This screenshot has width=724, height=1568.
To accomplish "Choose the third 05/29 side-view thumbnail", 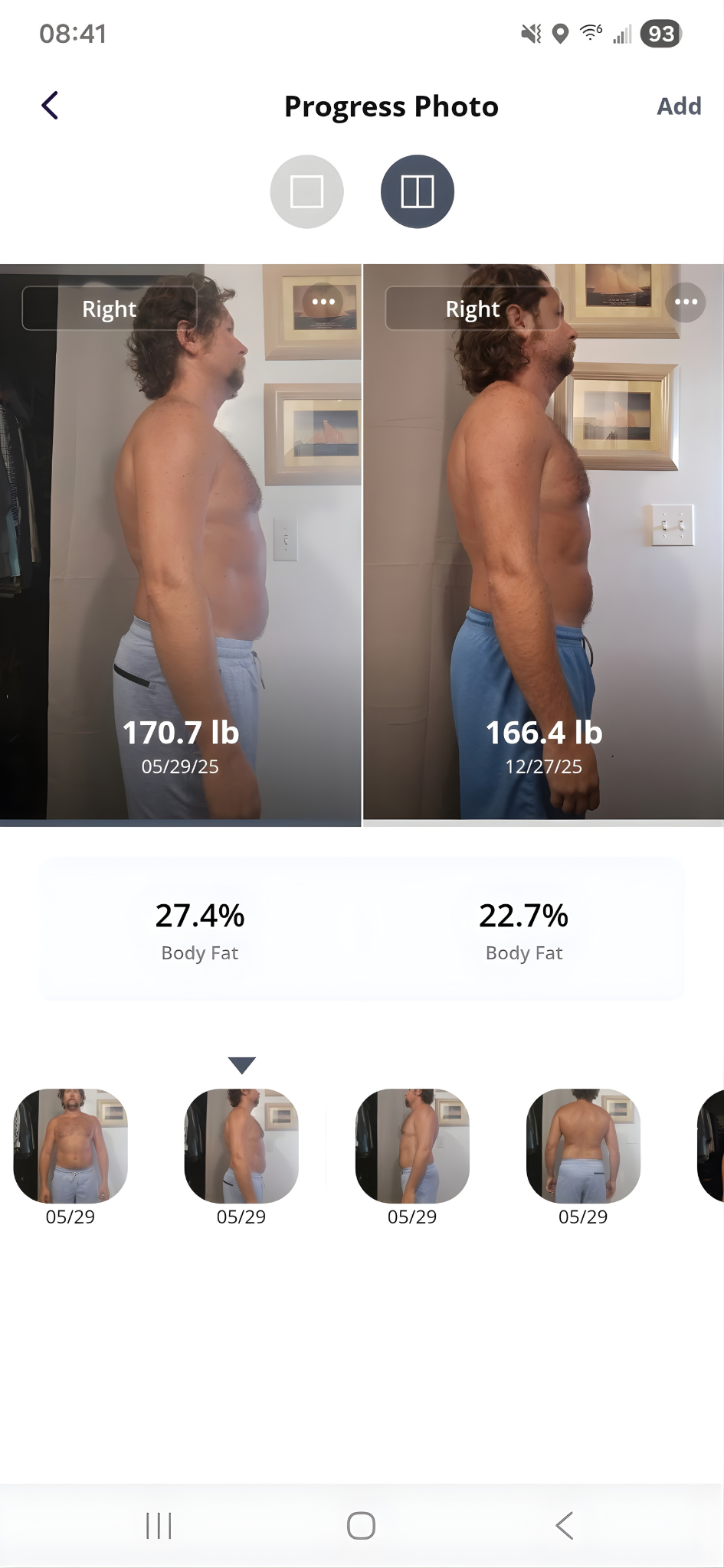I will [412, 1145].
